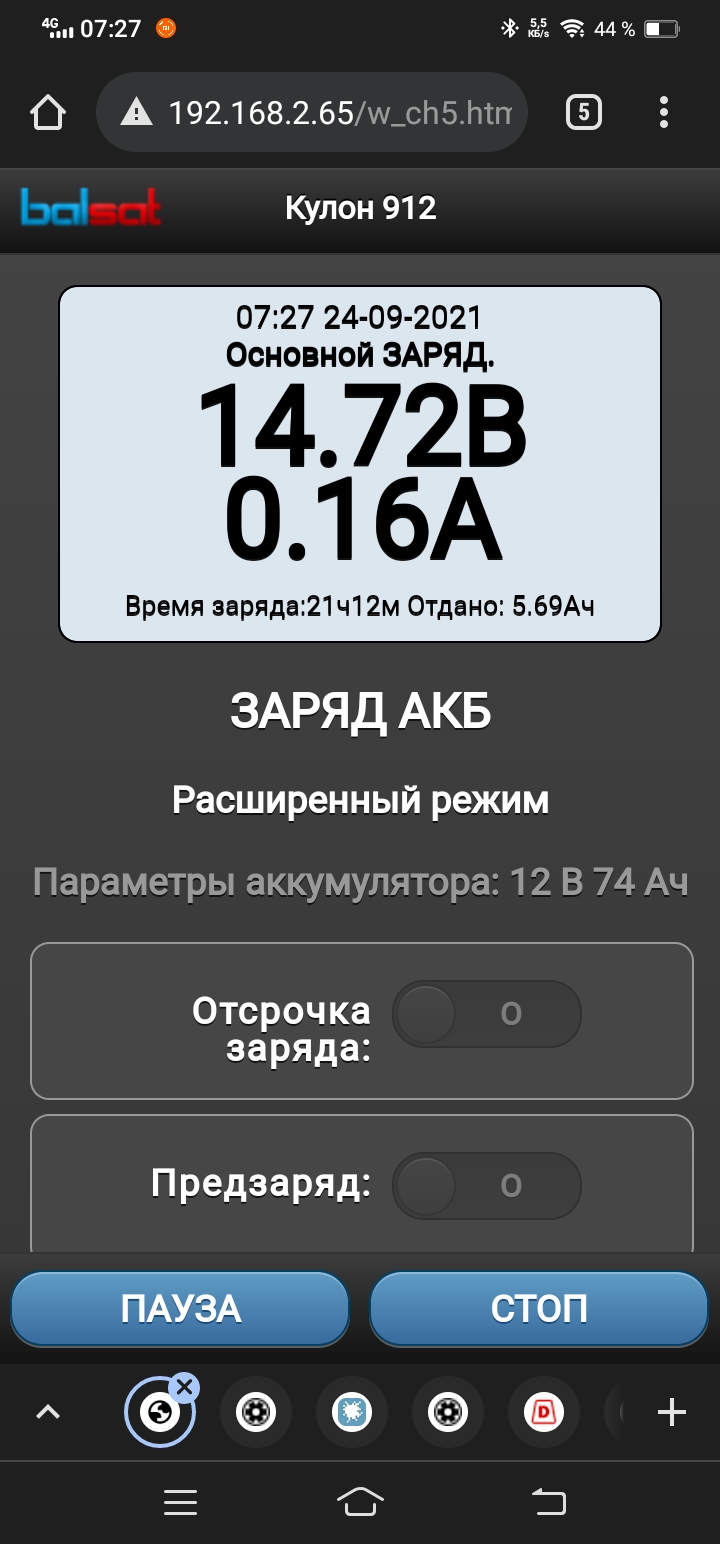Open the tab switcher showing 5 tabs
720x1544 pixels.
584,112
